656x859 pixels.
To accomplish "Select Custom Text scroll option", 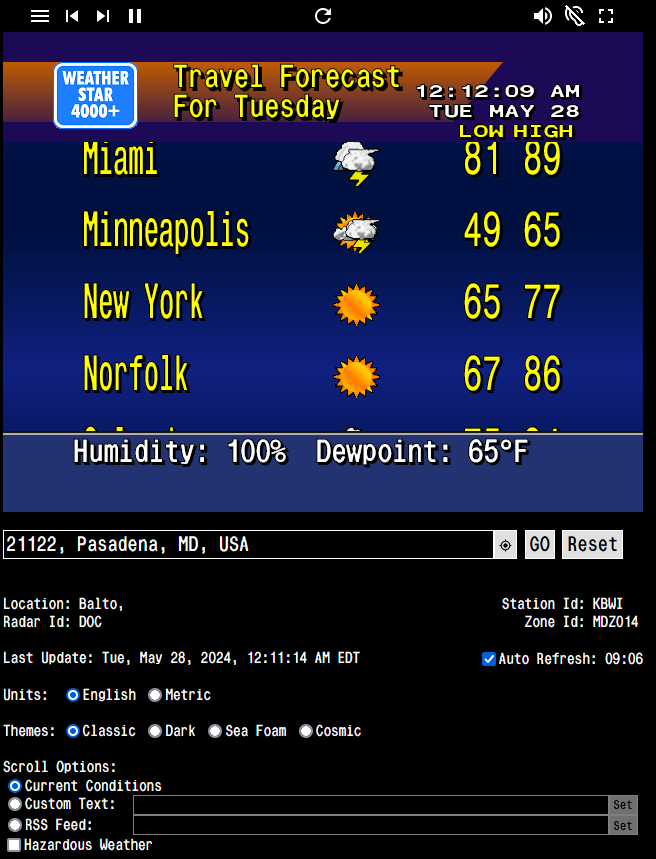I will point(15,804).
